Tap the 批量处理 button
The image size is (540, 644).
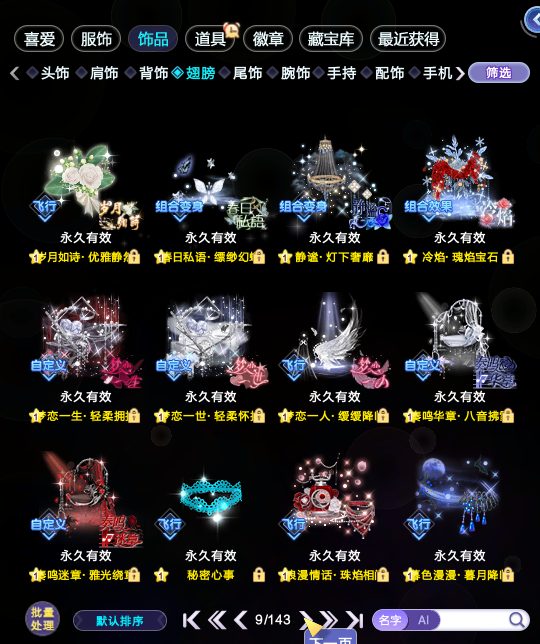[43, 619]
